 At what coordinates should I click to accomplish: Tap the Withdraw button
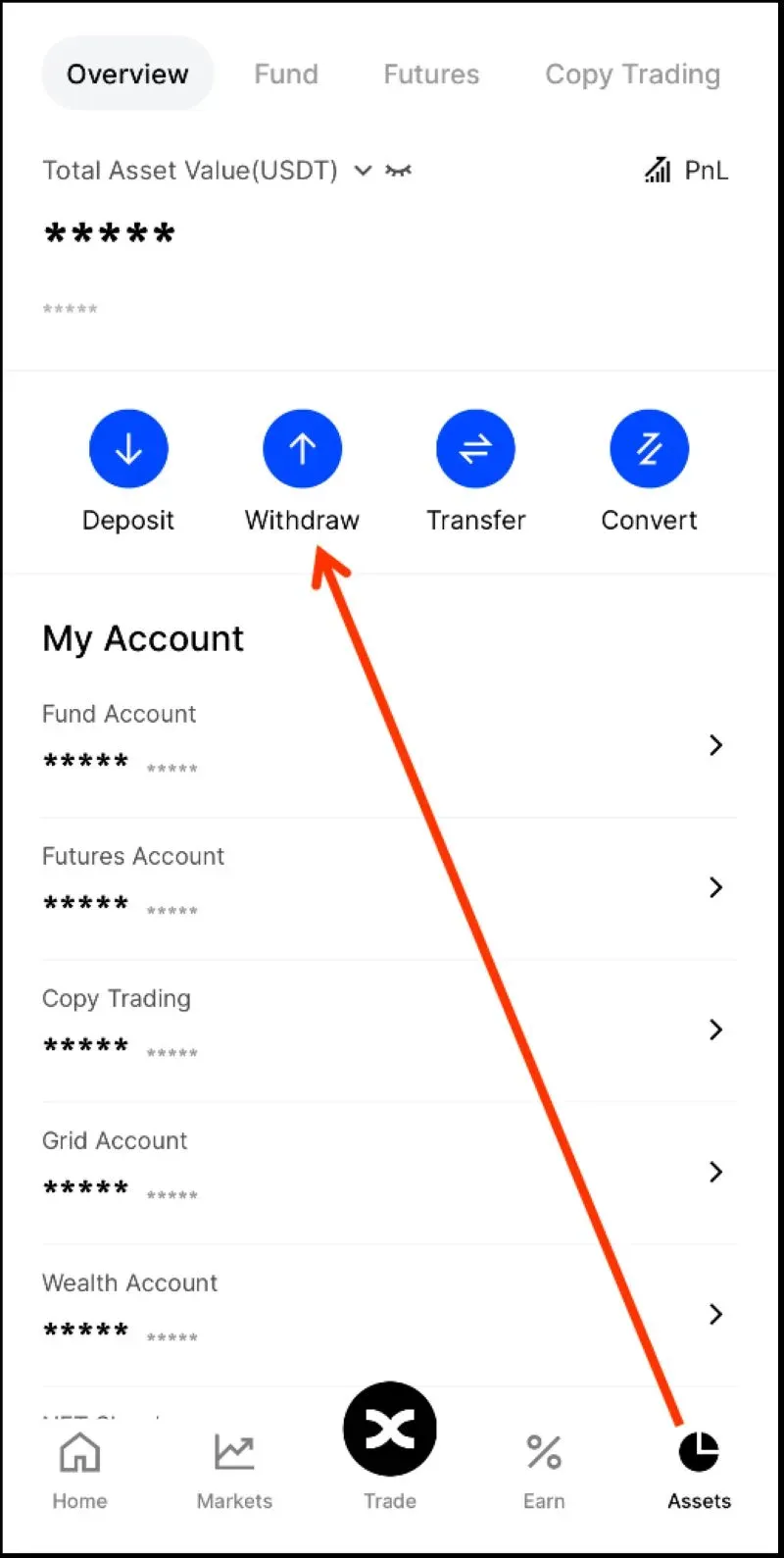click(x=302, y=449)
